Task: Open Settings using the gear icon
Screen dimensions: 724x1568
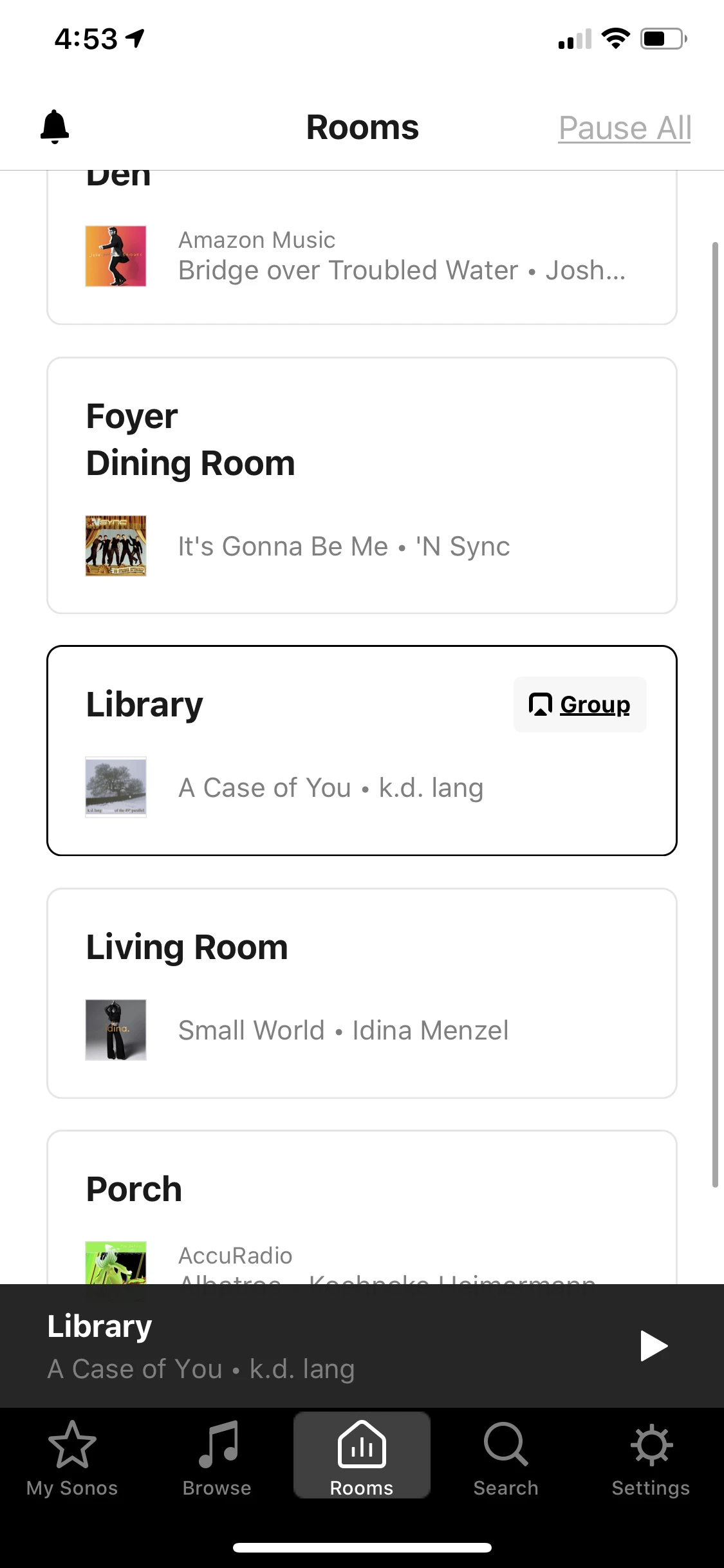Action: (x=651, y=1445)
